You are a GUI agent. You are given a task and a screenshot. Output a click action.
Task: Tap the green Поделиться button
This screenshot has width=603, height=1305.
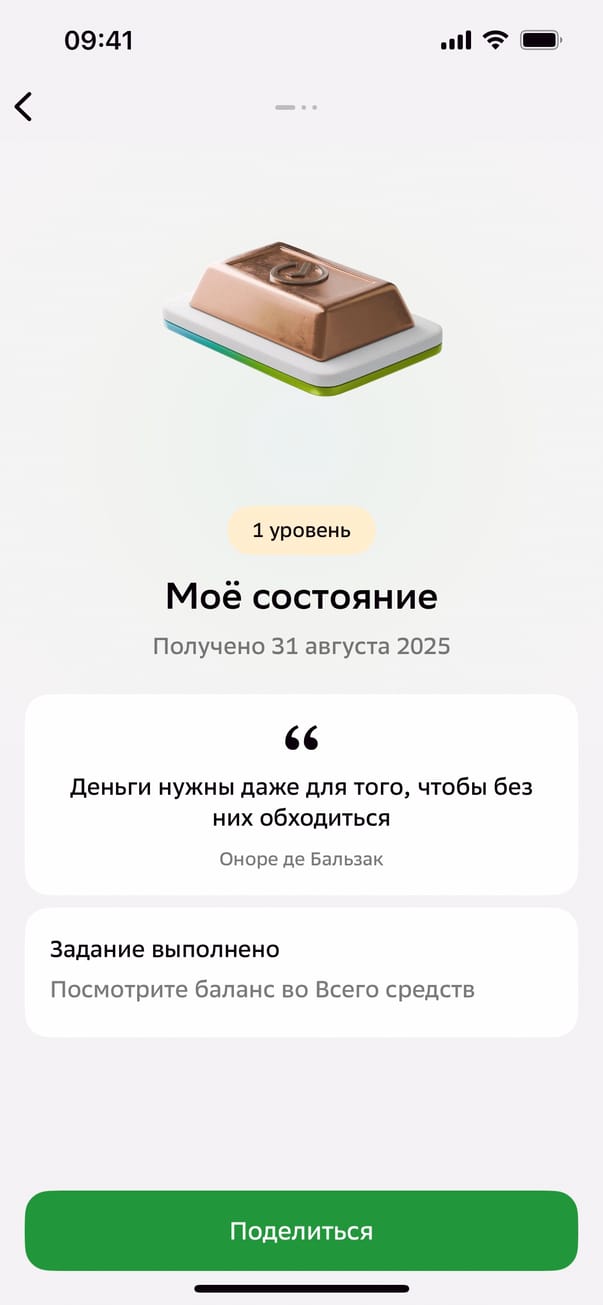point(301,1230)
